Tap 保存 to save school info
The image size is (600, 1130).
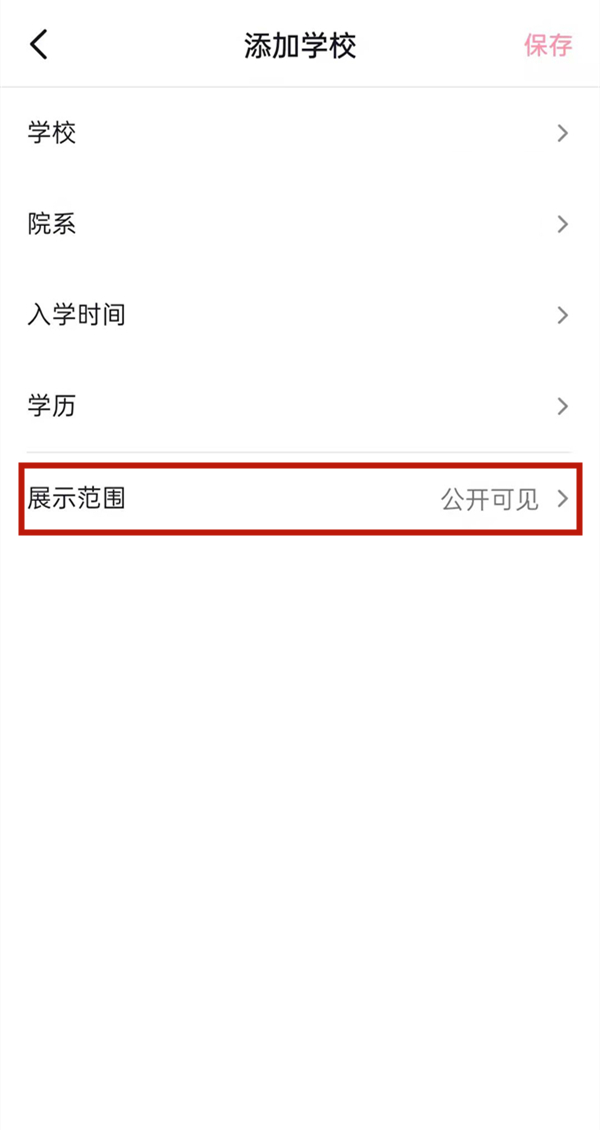pyautogui.click(x=547, y=45)
